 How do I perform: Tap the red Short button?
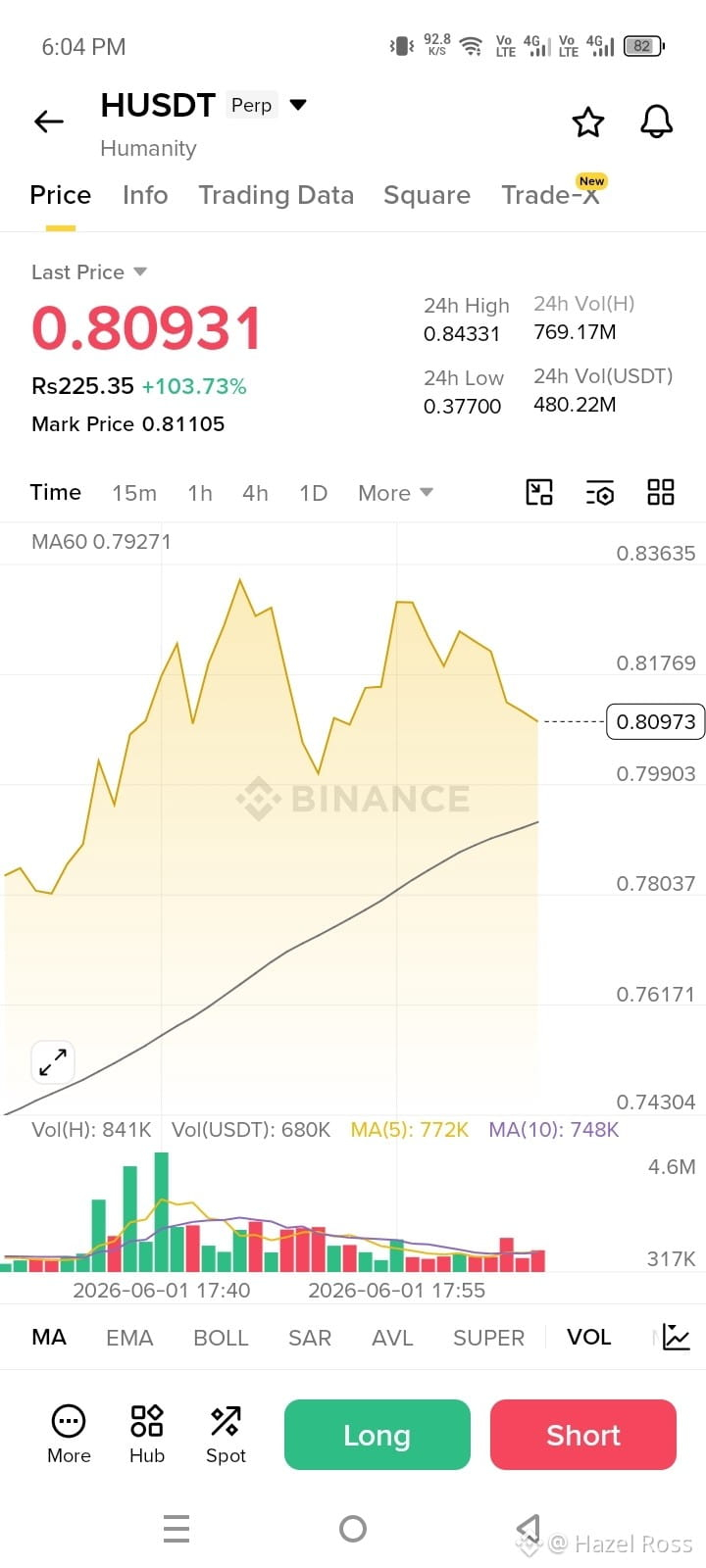pos(583,1435)
